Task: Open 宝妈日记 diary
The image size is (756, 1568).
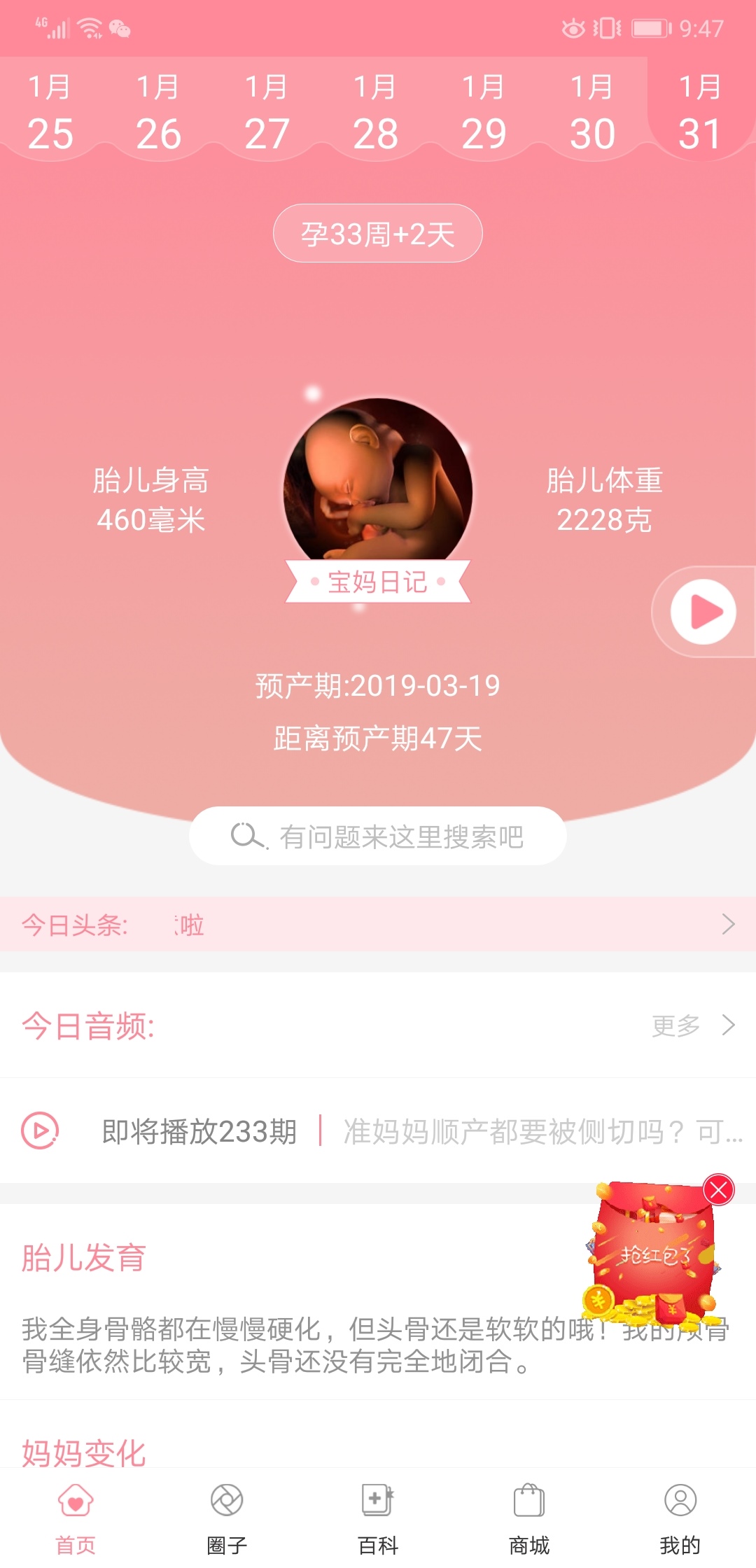Action: (x=378, y=582)
